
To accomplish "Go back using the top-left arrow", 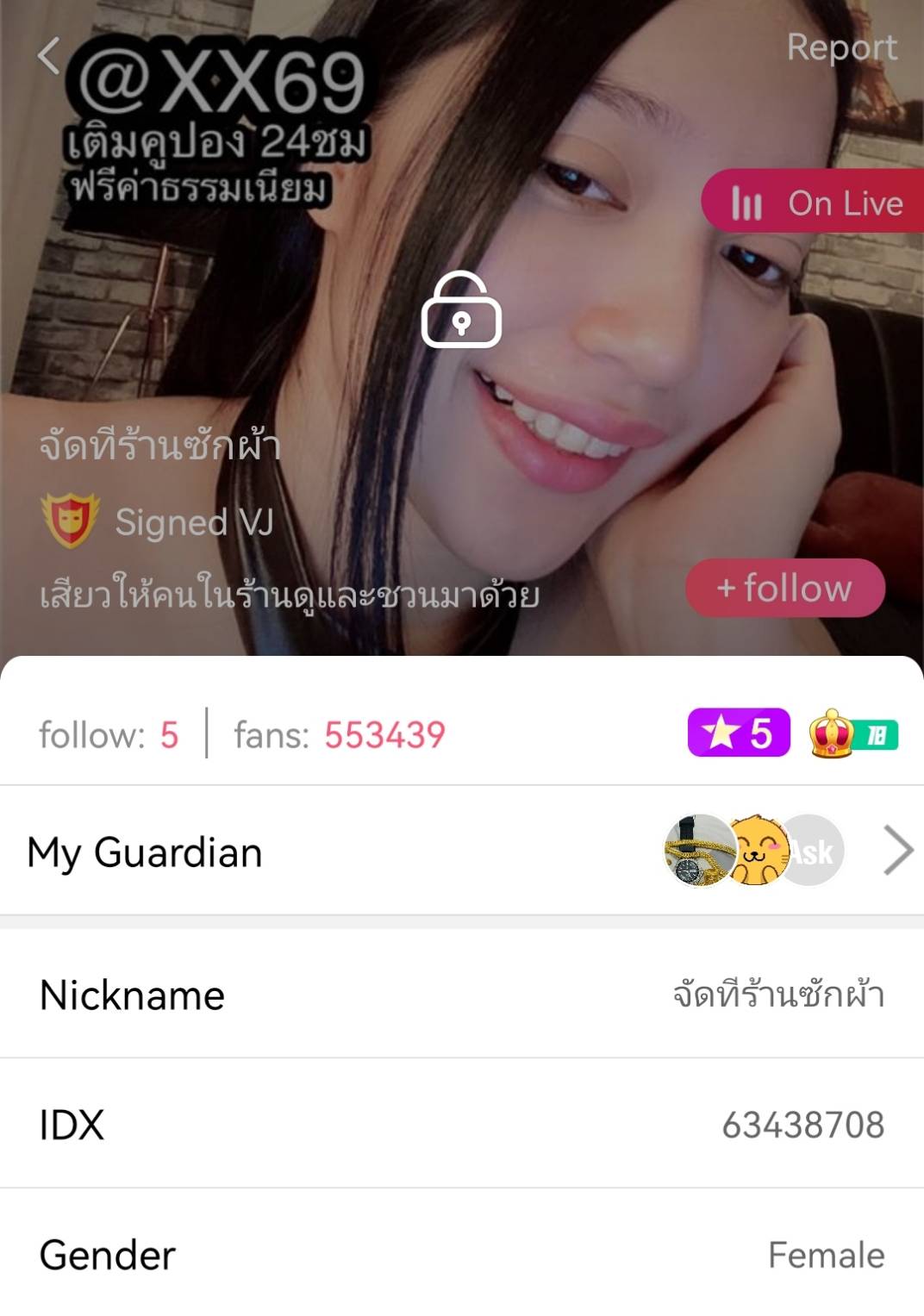I will click(x=48, y=56).
